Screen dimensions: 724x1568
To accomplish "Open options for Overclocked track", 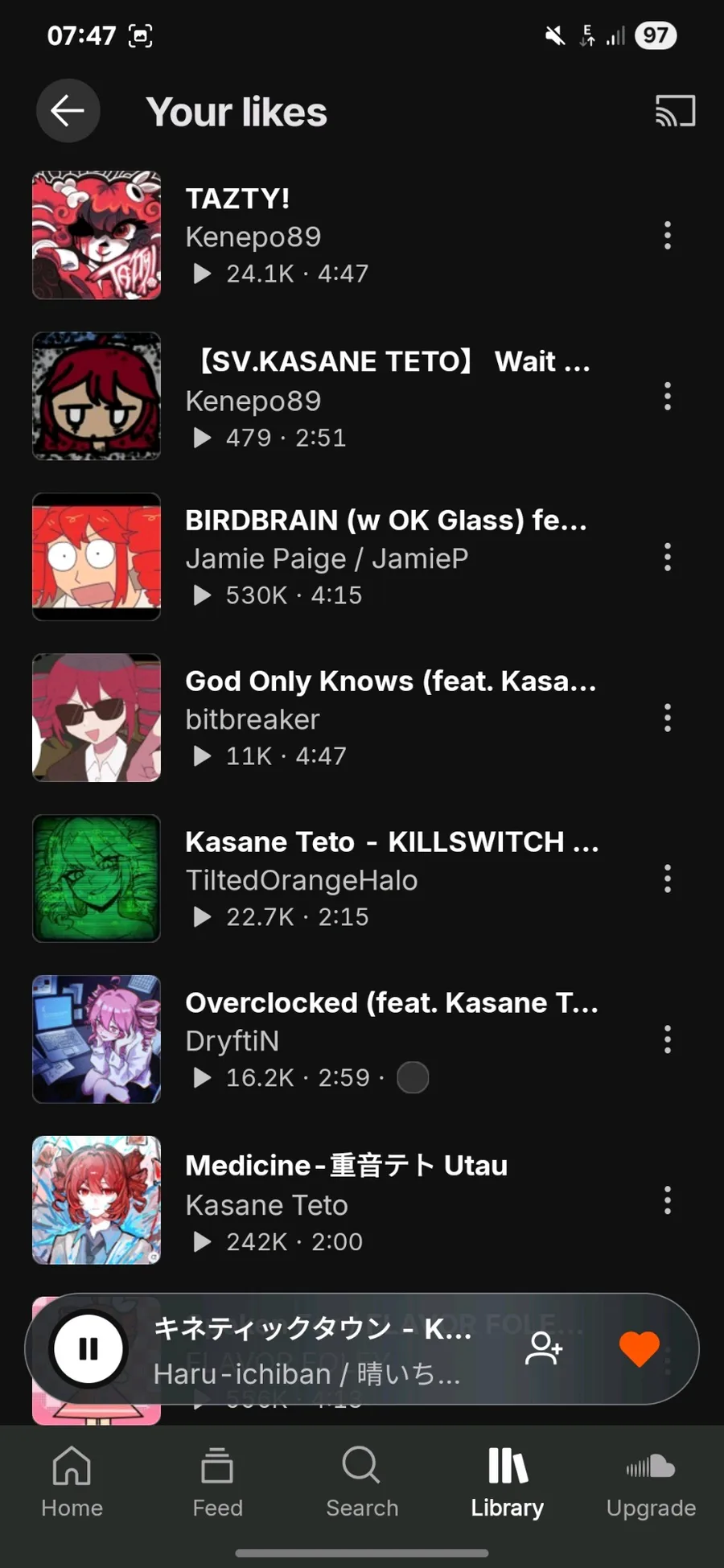I will [667, 1039].
